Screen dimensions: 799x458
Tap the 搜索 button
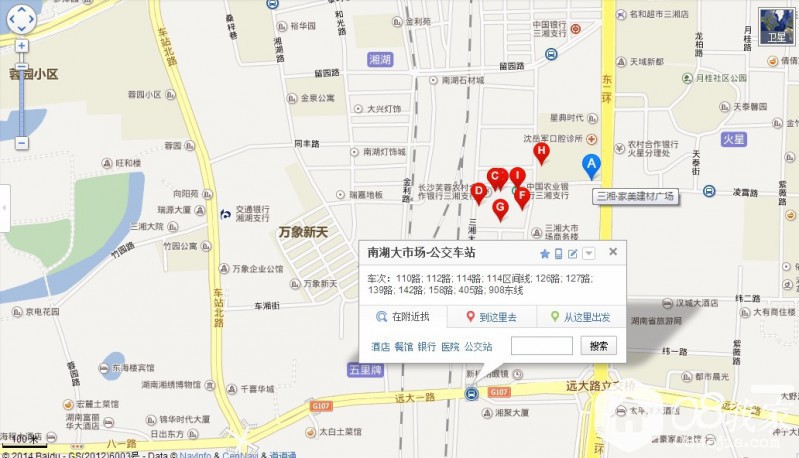[x=598, y=346]
